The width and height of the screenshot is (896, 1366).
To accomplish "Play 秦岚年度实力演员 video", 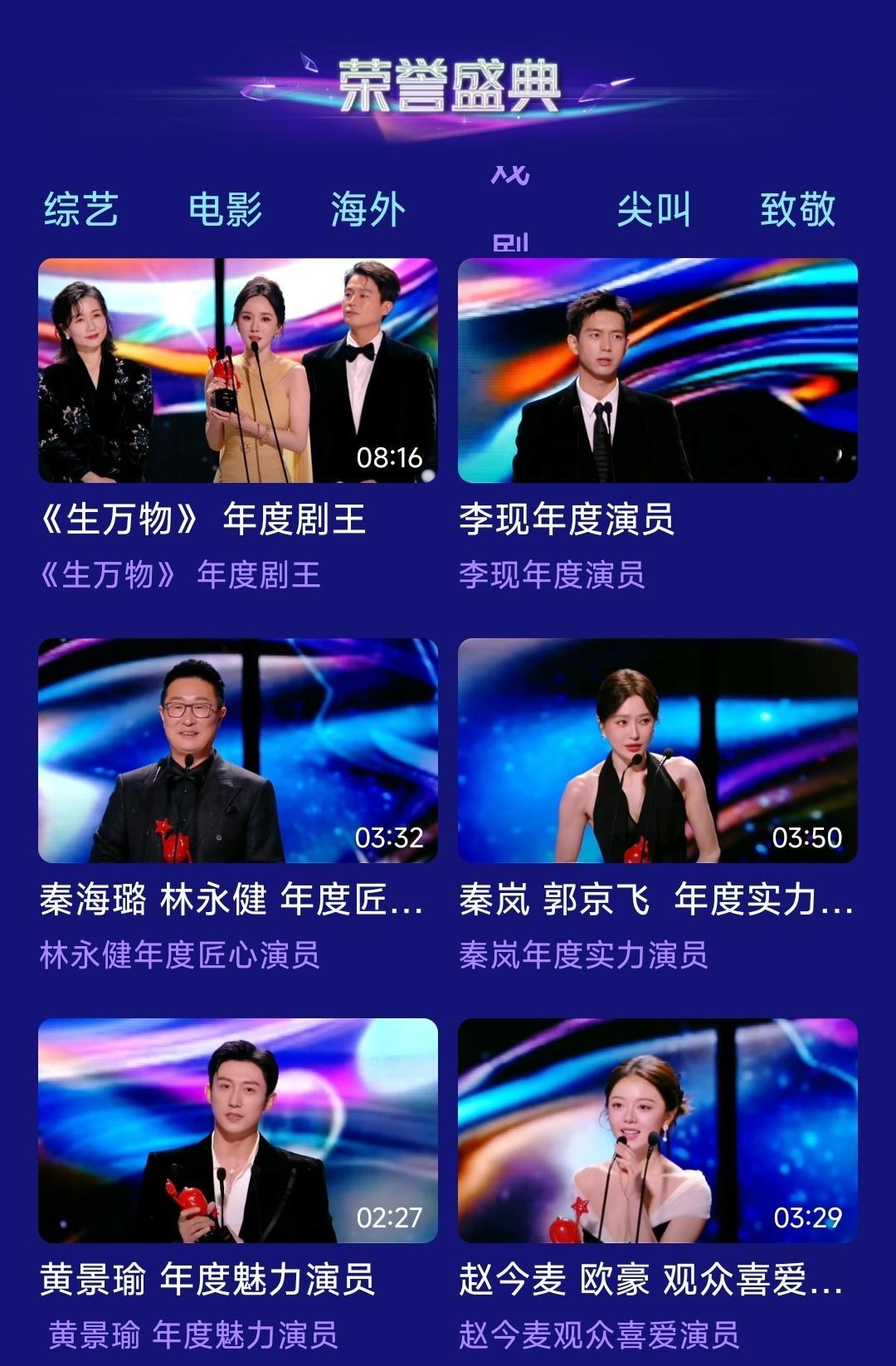I will click(x=658, y=750).
